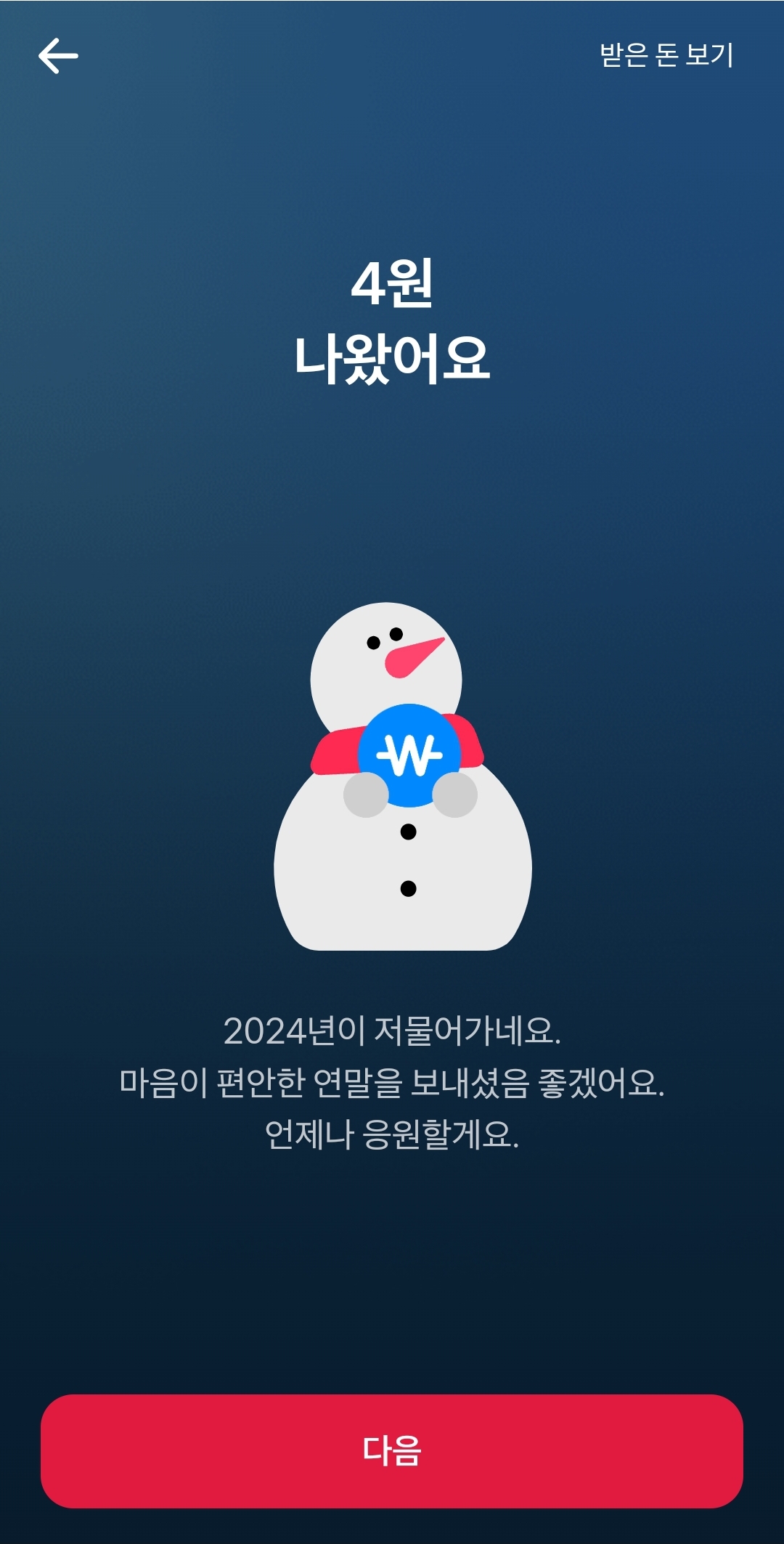The width and height of the screenshot is (784, 1544).
Task: Open 받은 돈 보기 link
Action: click(x=666, y=55)
